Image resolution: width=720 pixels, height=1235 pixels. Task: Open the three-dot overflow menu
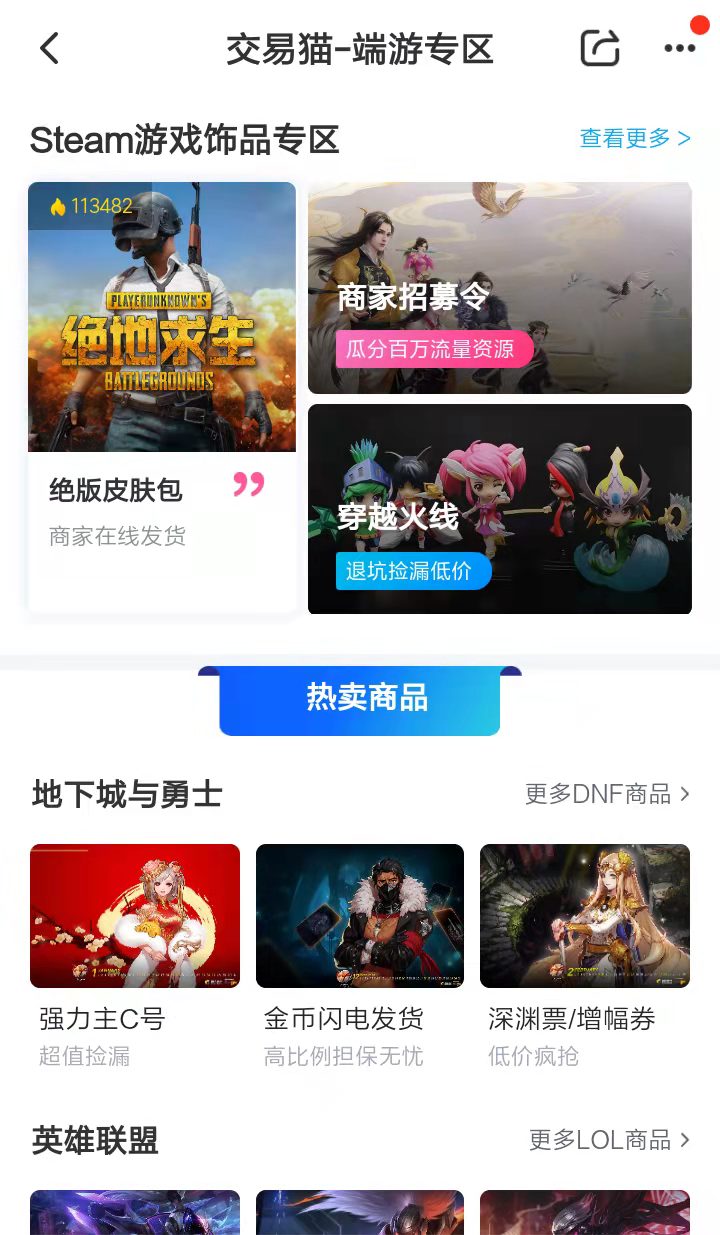[679, 48]
